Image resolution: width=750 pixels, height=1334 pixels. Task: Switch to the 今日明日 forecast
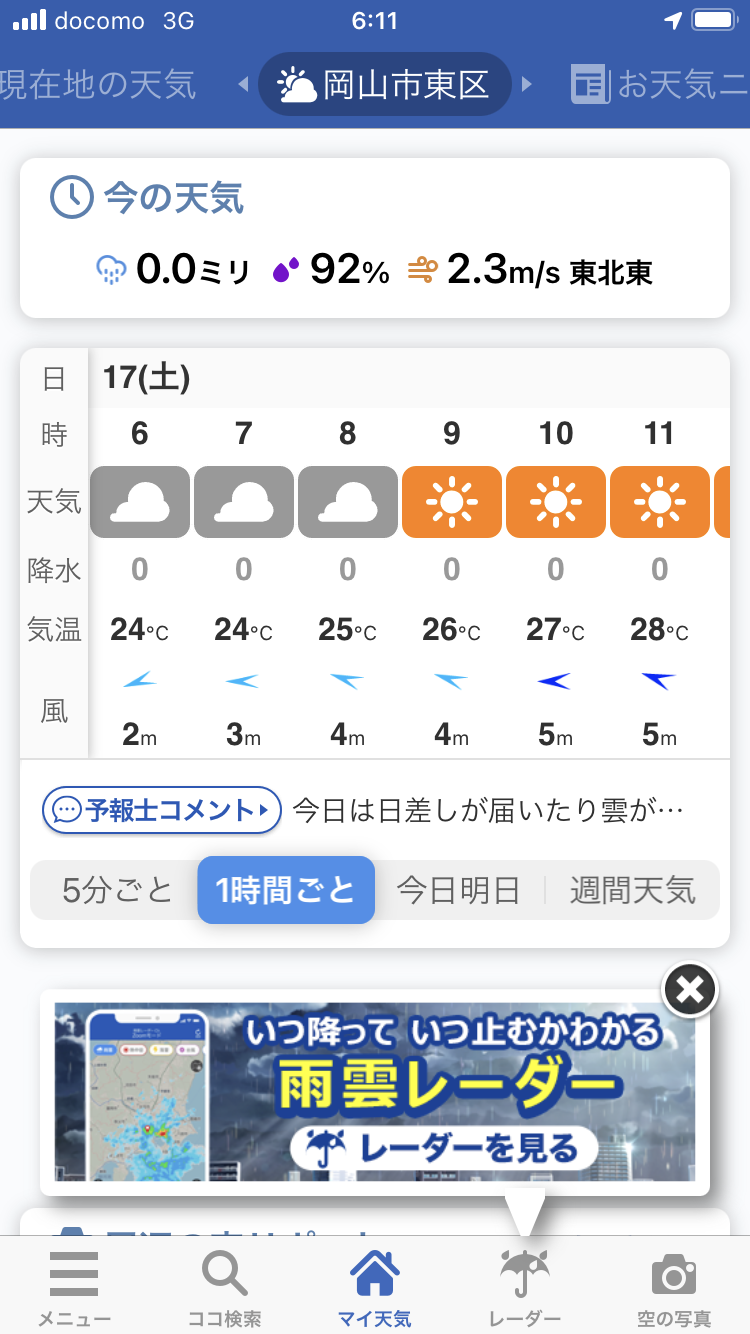(459, 890)
